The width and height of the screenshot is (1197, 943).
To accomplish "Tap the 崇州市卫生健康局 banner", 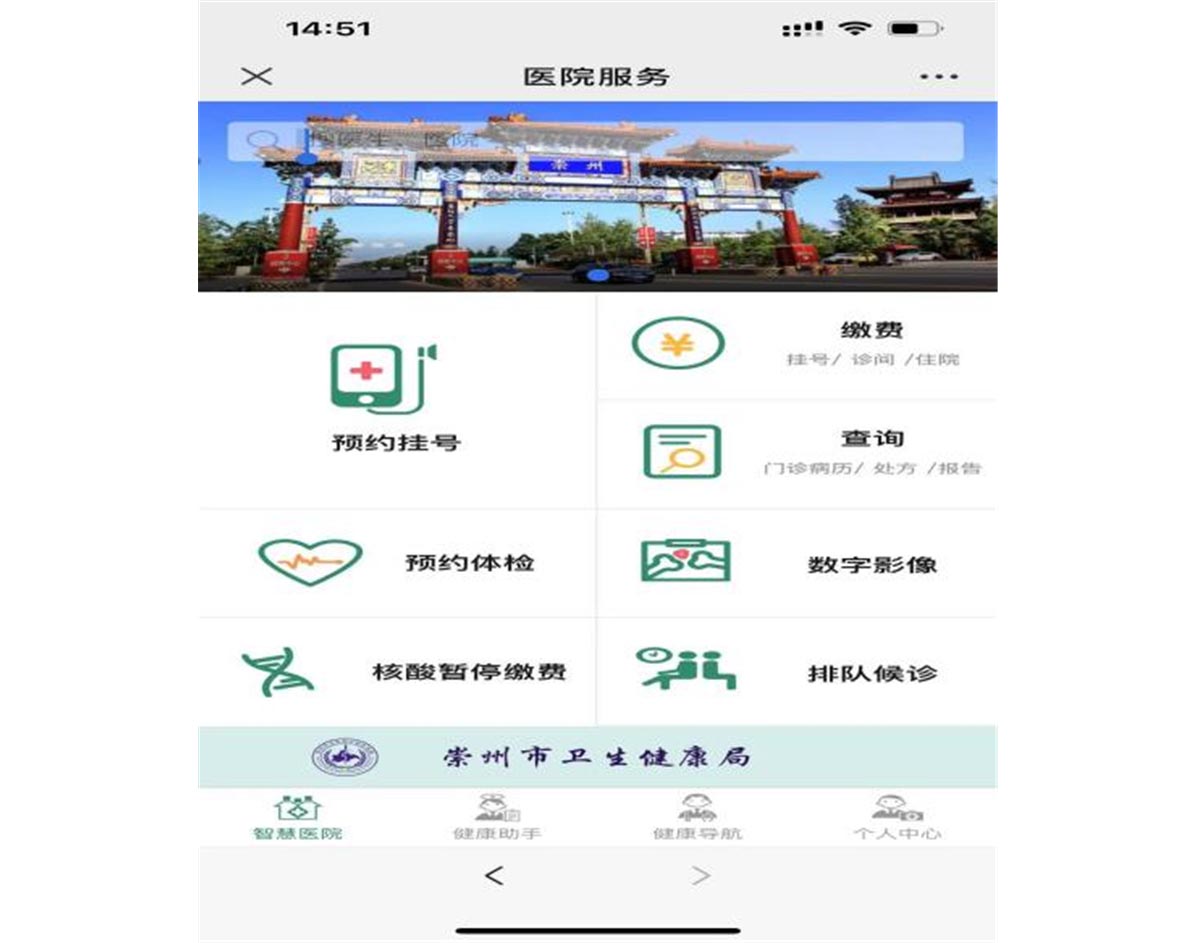I will pos(597,757).
